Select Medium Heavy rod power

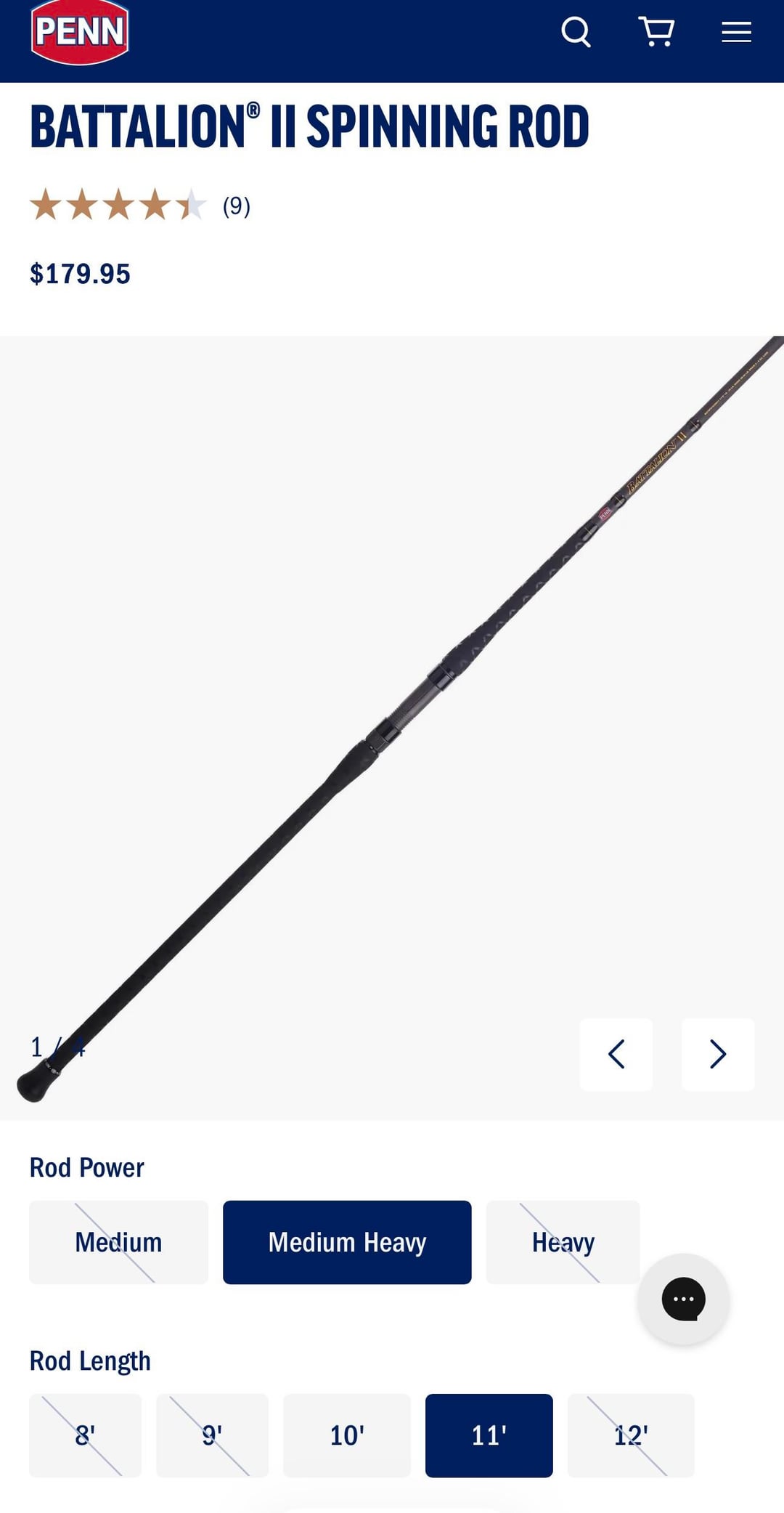(x=347, y=1242)
